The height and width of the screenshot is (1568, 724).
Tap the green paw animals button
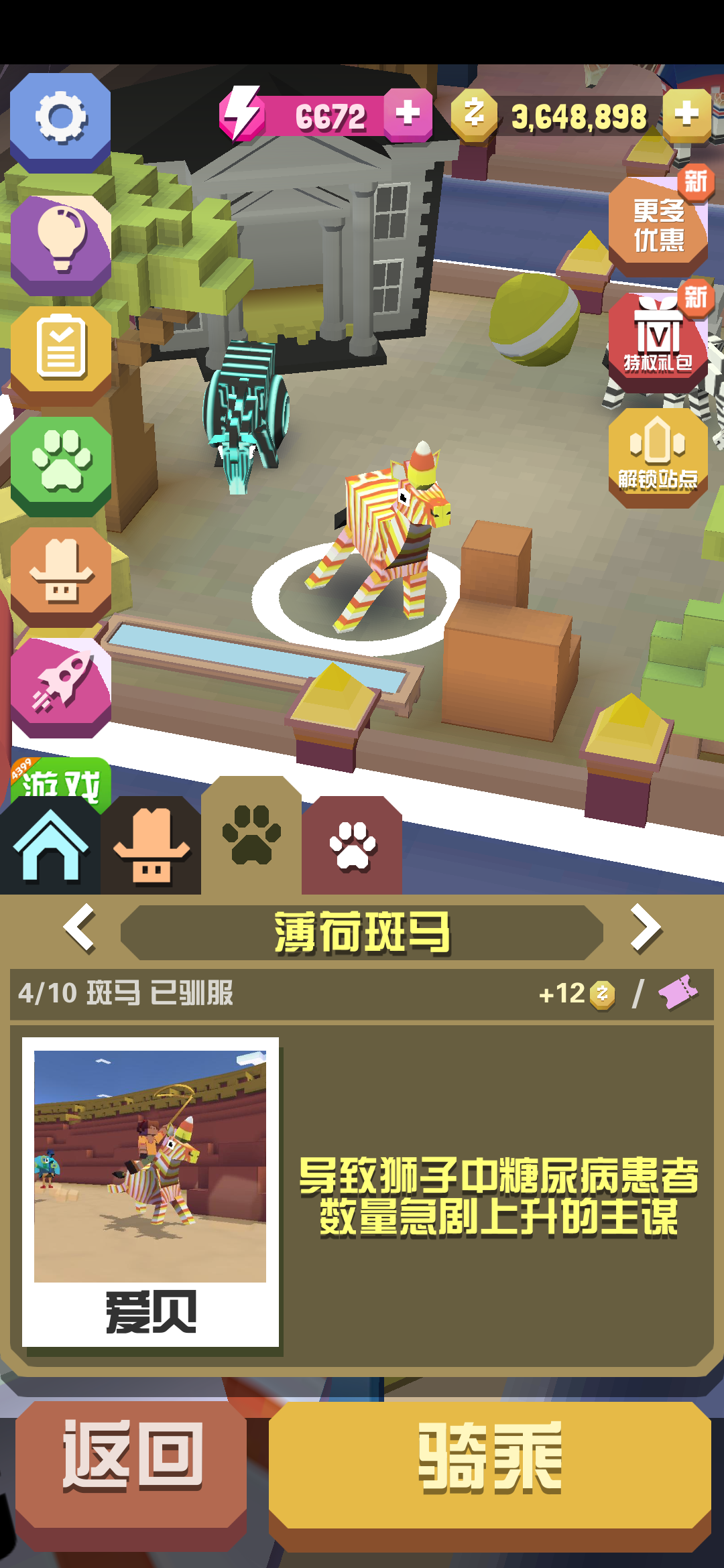point(60,461)
